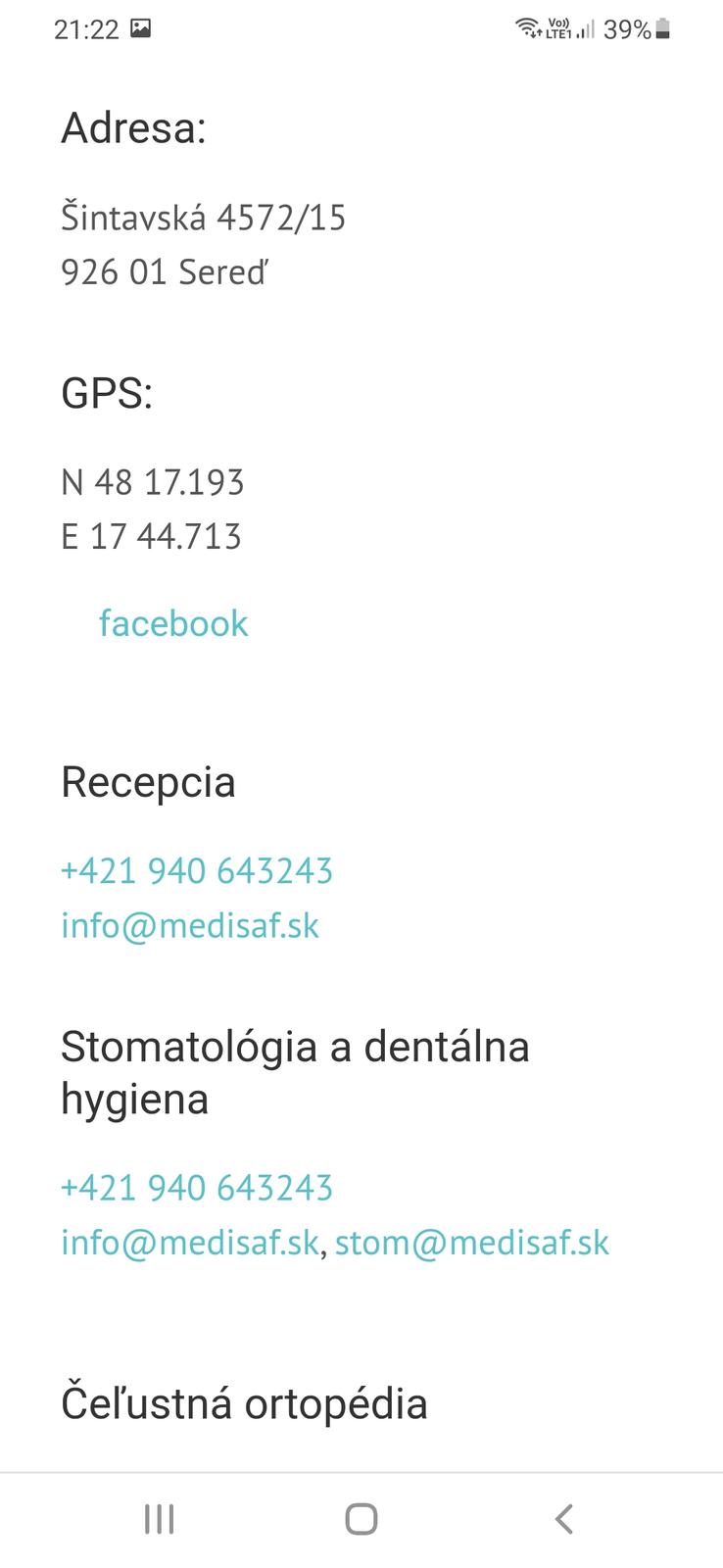Viewport: 723px width, 1568px height.
Task: Go back with the system back button
Action: click(563, 1519)
